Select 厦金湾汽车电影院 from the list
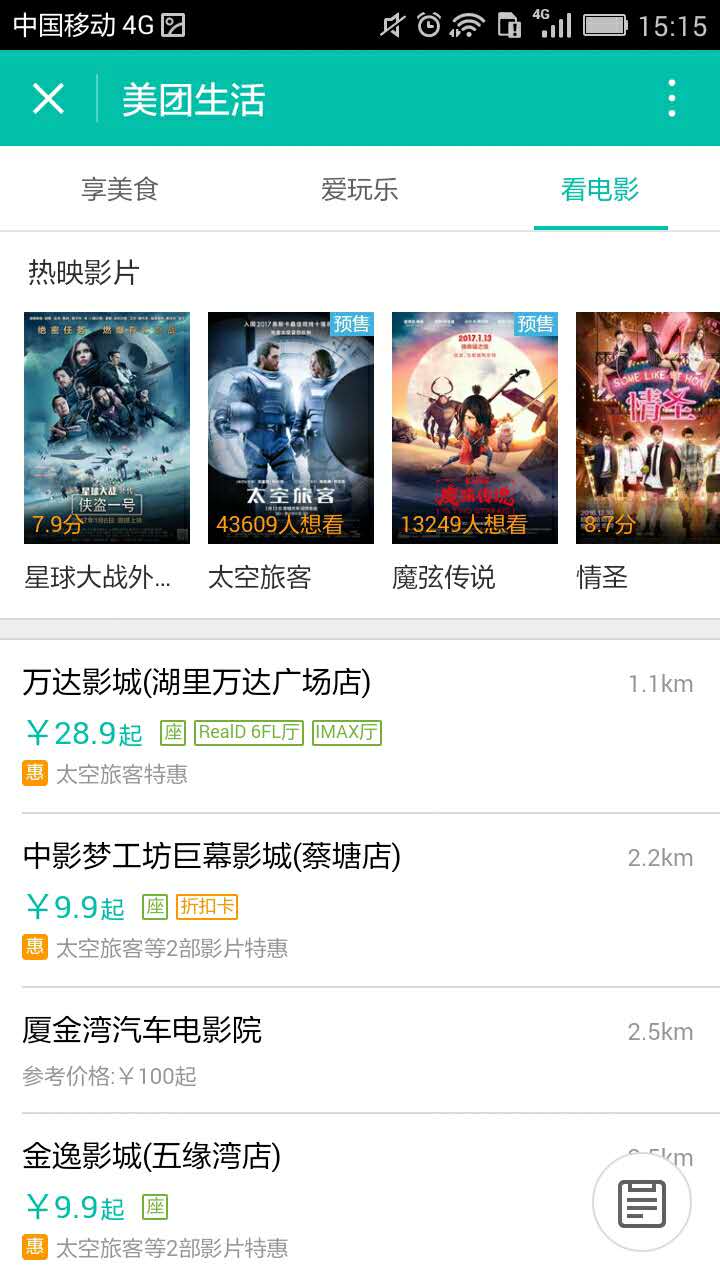The height and width of the screenshot is (1280, 720). tap(300, 1050)
